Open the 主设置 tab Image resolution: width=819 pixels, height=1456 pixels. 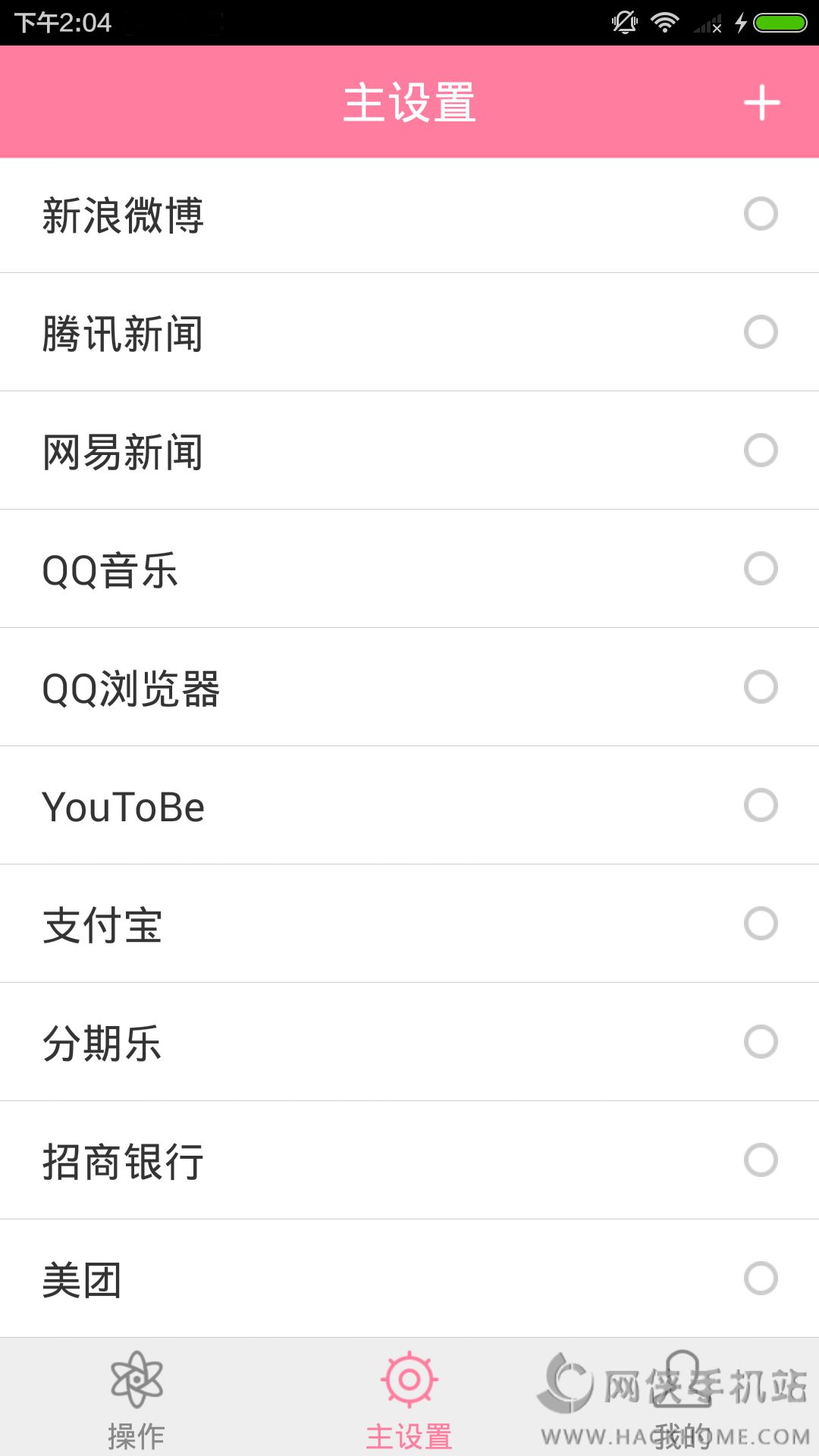coord(409,1399)
